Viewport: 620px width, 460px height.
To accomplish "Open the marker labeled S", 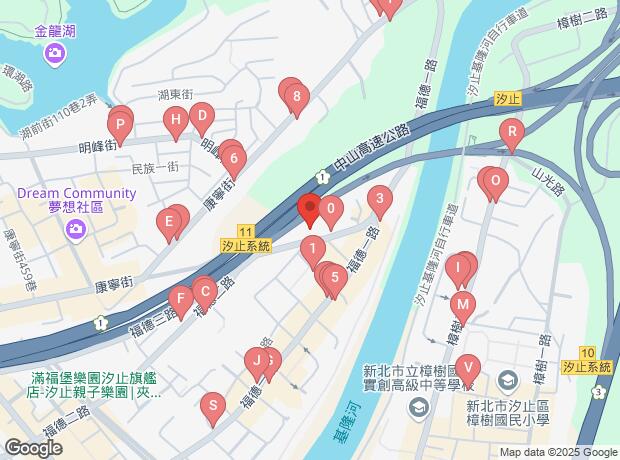I will [x=213, y=406].
